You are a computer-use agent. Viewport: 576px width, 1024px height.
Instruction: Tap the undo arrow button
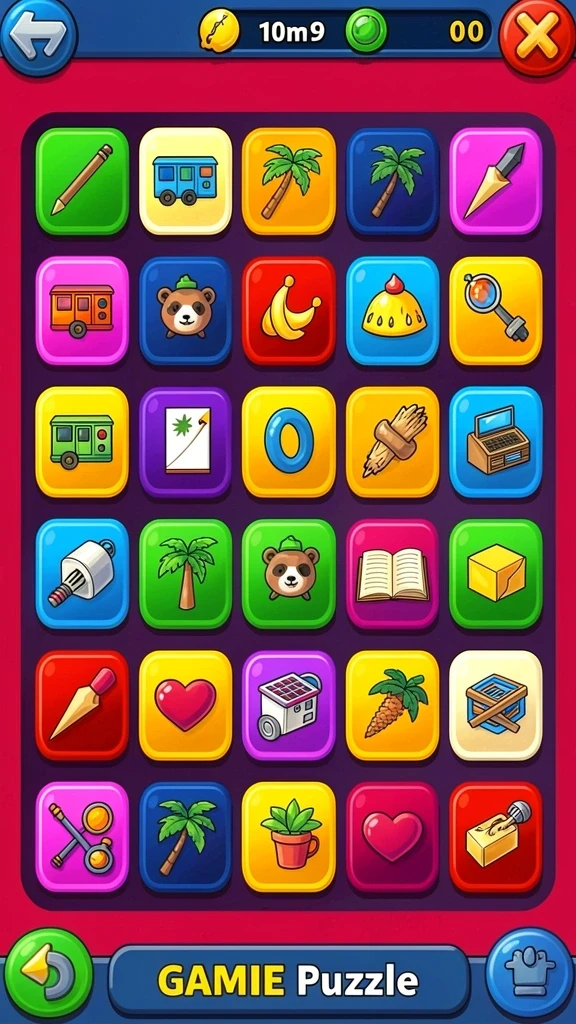(x=48, y=972)
